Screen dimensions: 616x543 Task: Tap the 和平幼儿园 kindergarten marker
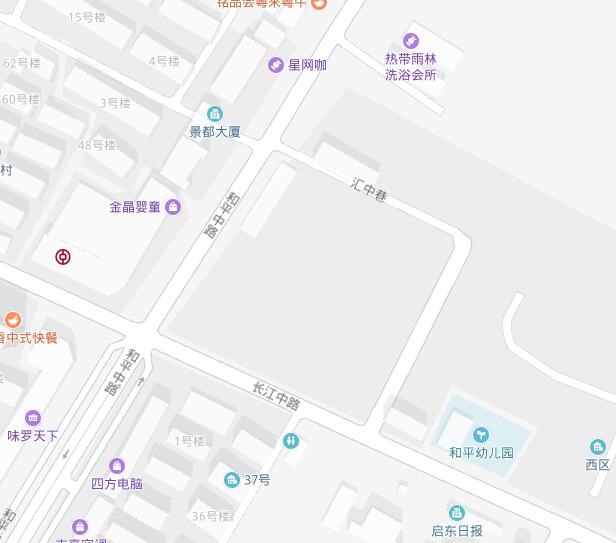point(481,434)
